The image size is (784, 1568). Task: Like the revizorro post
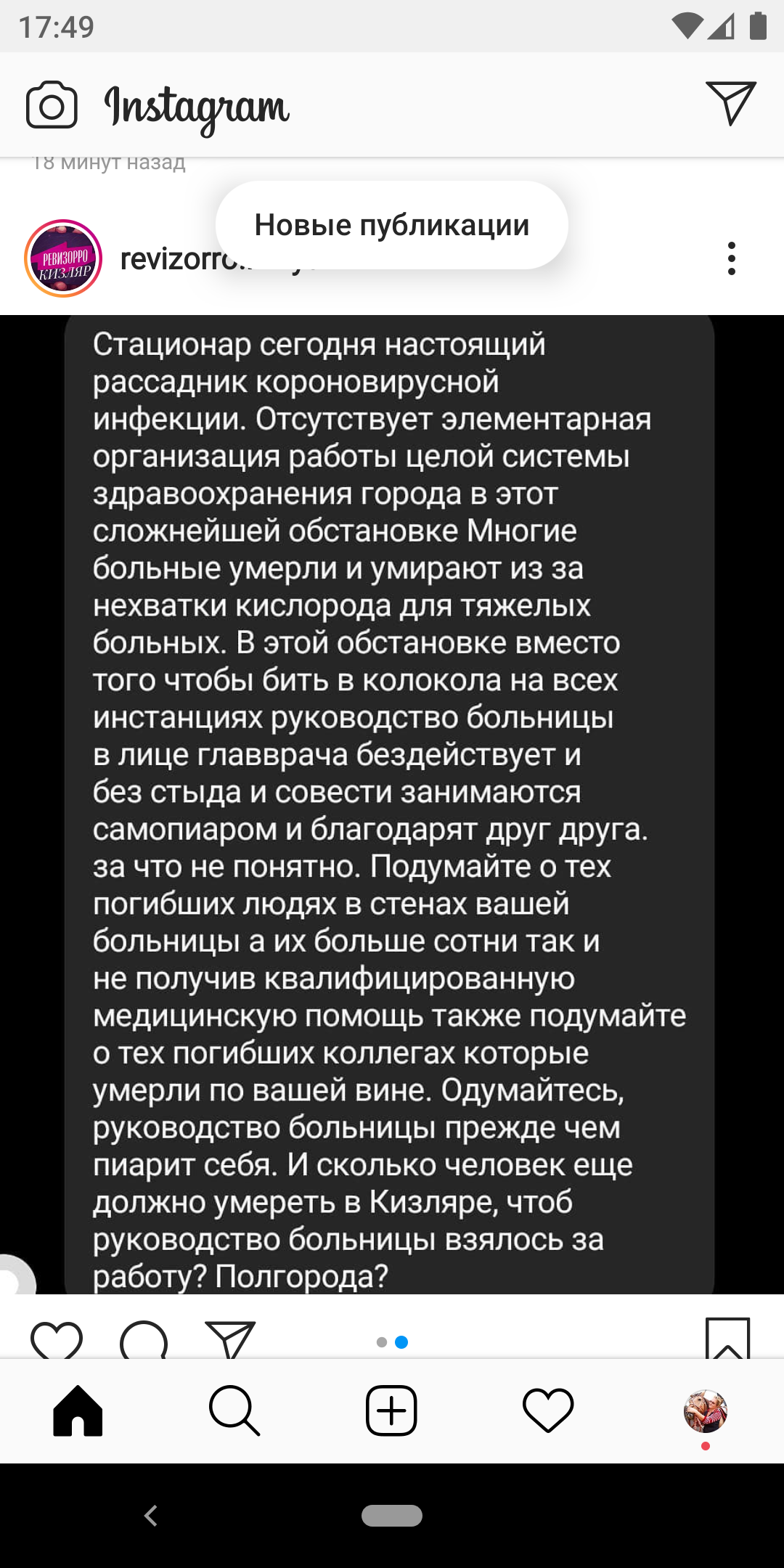57,1340
